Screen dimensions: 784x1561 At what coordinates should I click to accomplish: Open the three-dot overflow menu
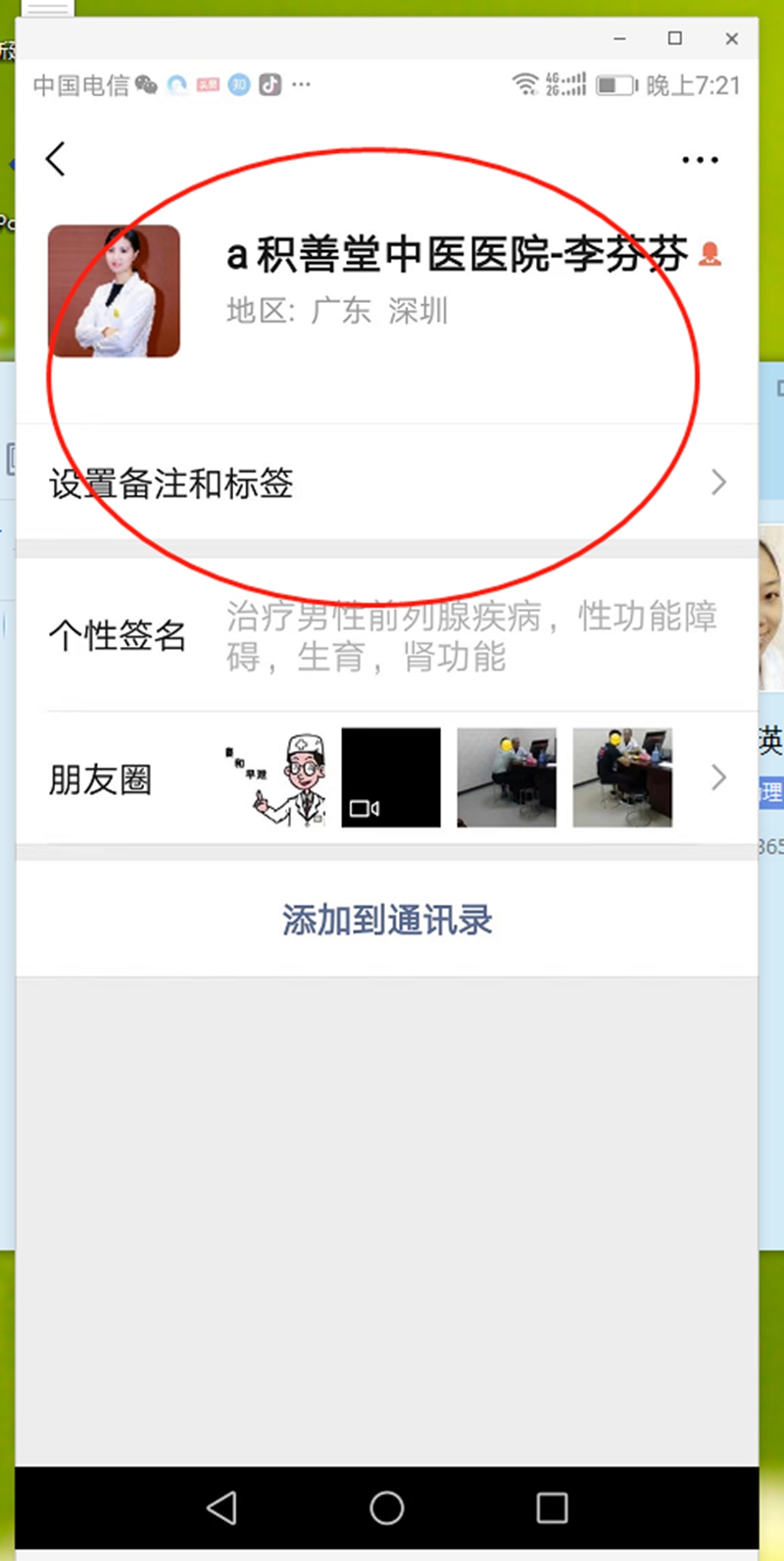point(700,160)
